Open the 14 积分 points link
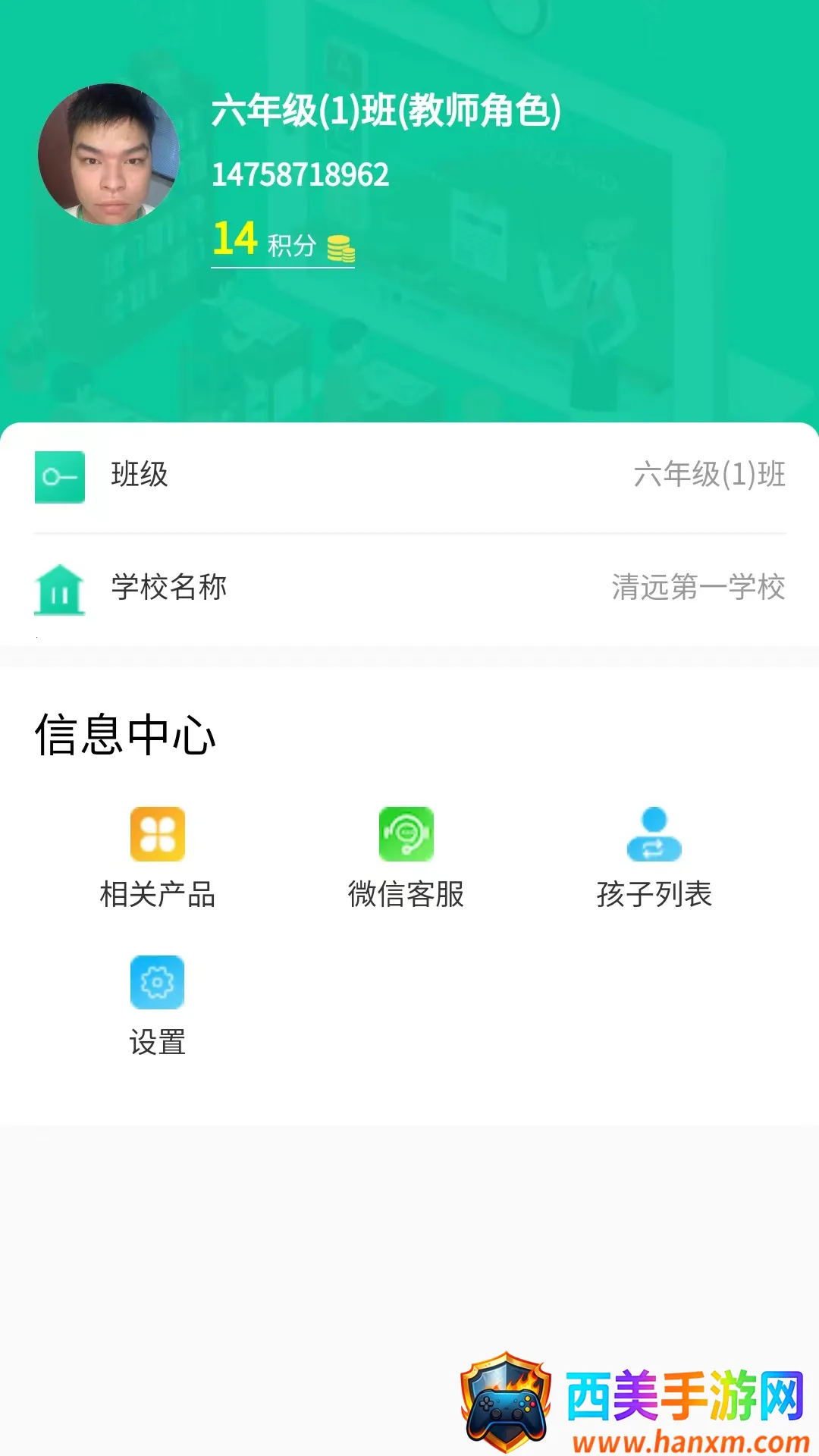This screenshot has width=819, height=1456. [282, 243]
